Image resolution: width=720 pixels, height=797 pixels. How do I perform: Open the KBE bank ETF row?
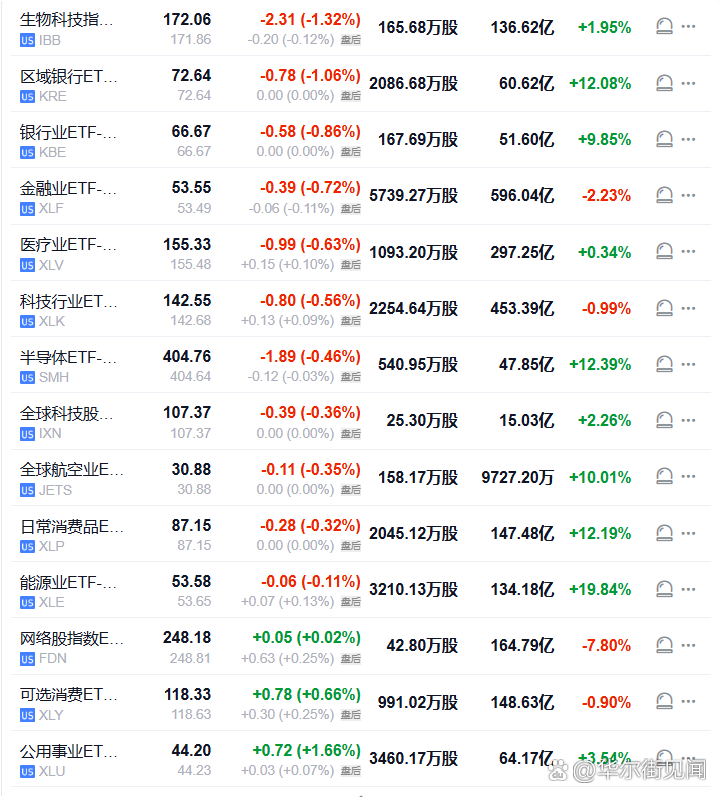coord(67,132)
